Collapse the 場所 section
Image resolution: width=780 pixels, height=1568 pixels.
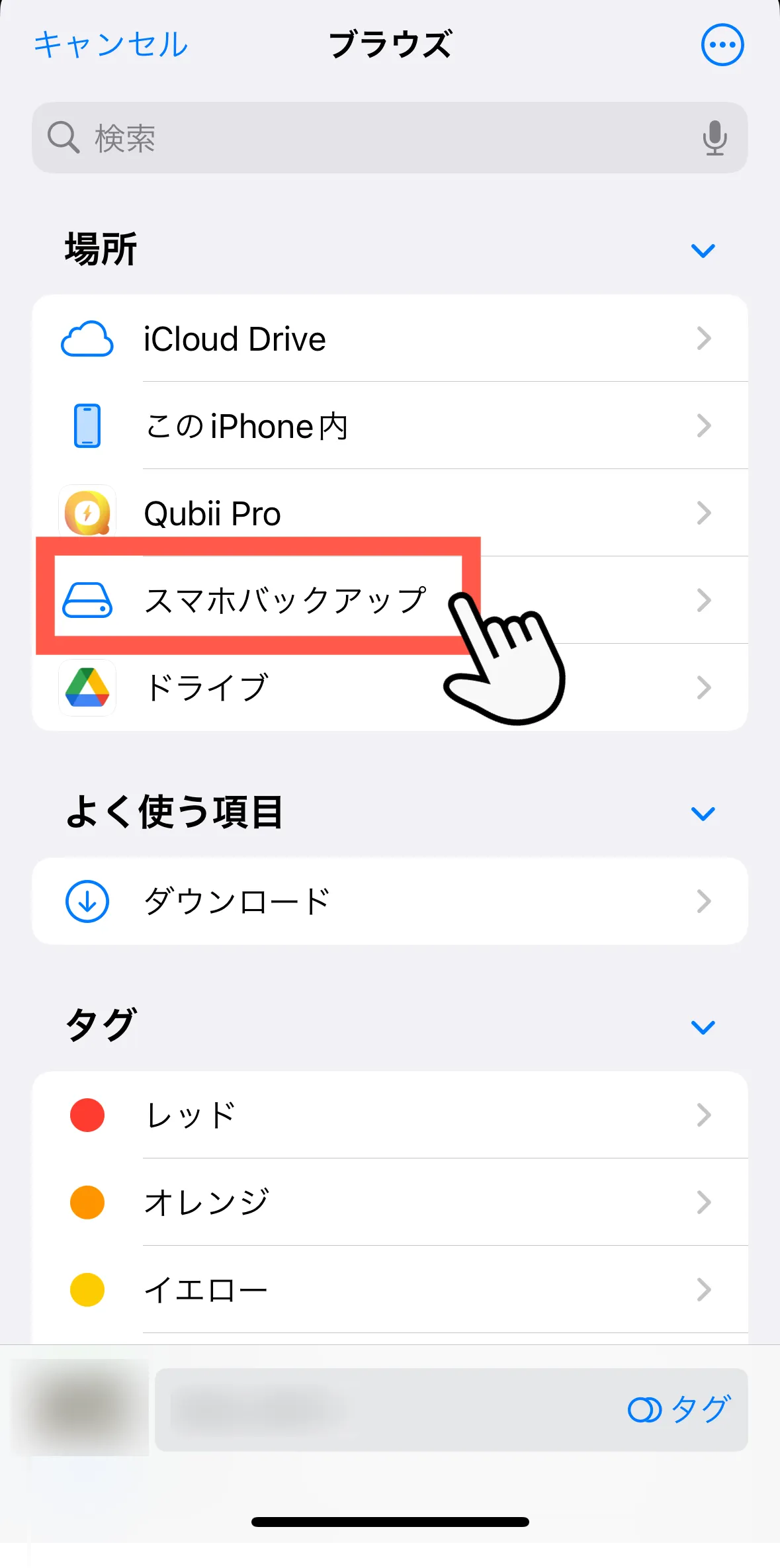coord(703,251)
